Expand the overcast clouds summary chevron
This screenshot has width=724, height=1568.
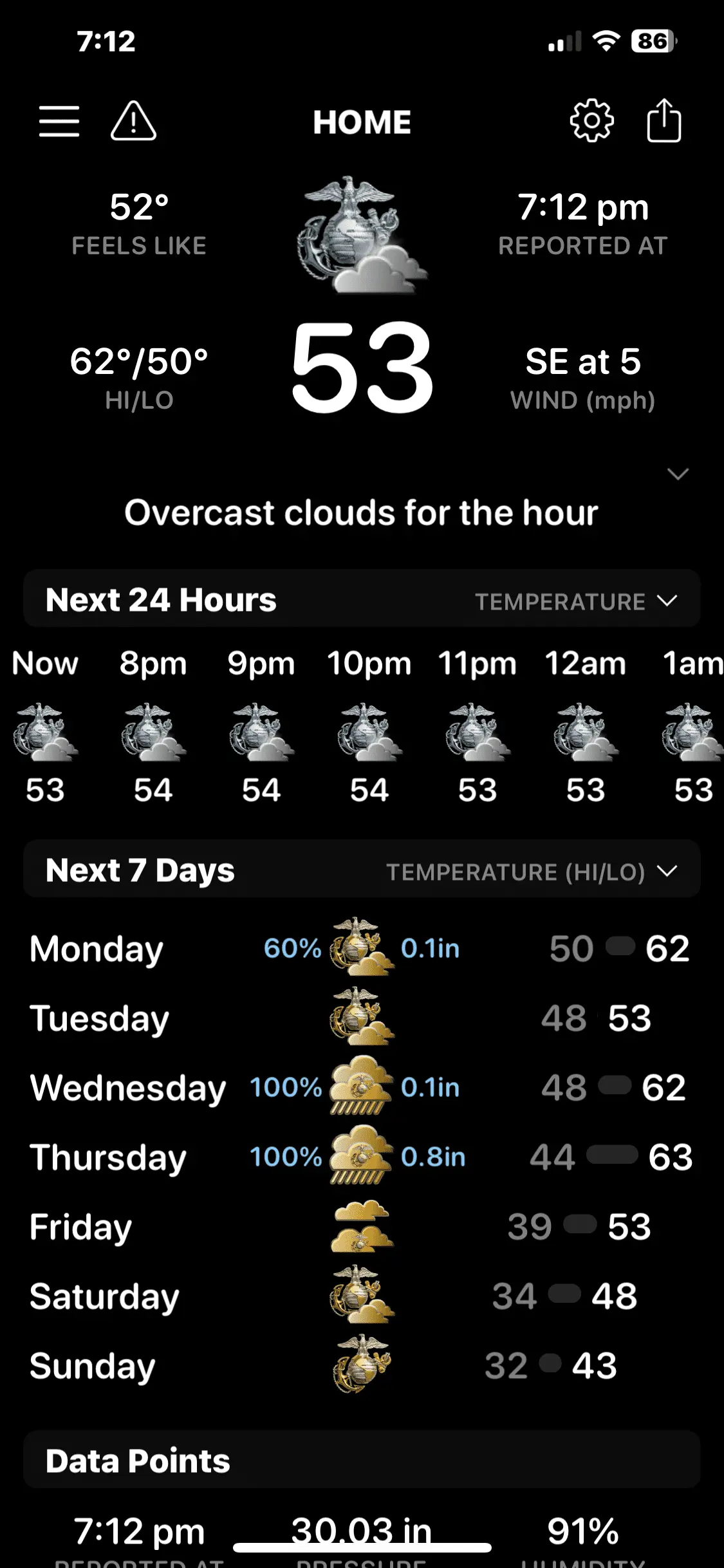(678, 474)
